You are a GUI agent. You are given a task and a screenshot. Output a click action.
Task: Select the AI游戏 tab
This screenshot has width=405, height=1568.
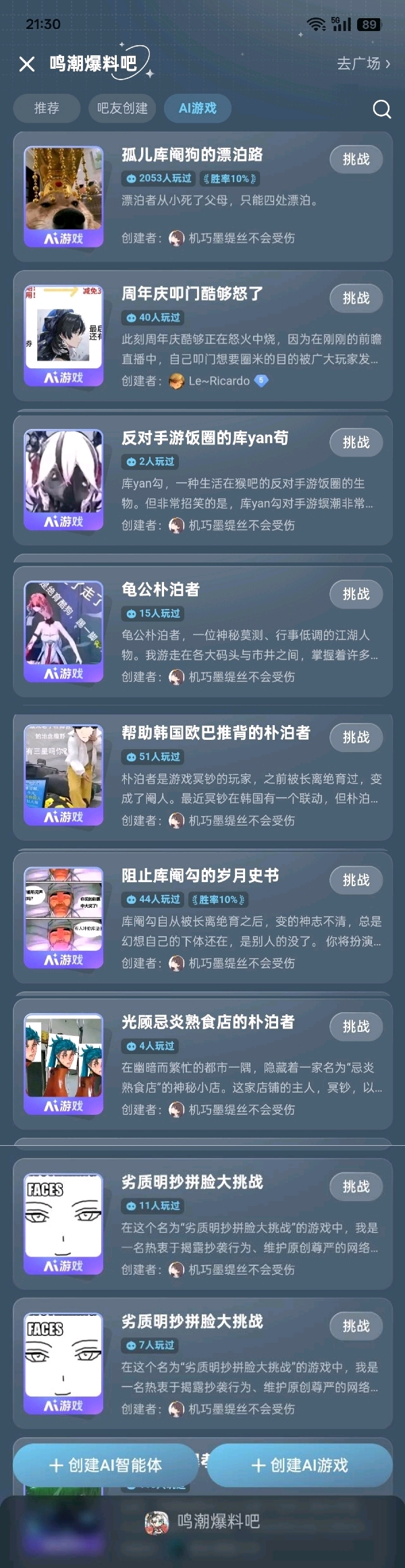click(x=197, y=108)
